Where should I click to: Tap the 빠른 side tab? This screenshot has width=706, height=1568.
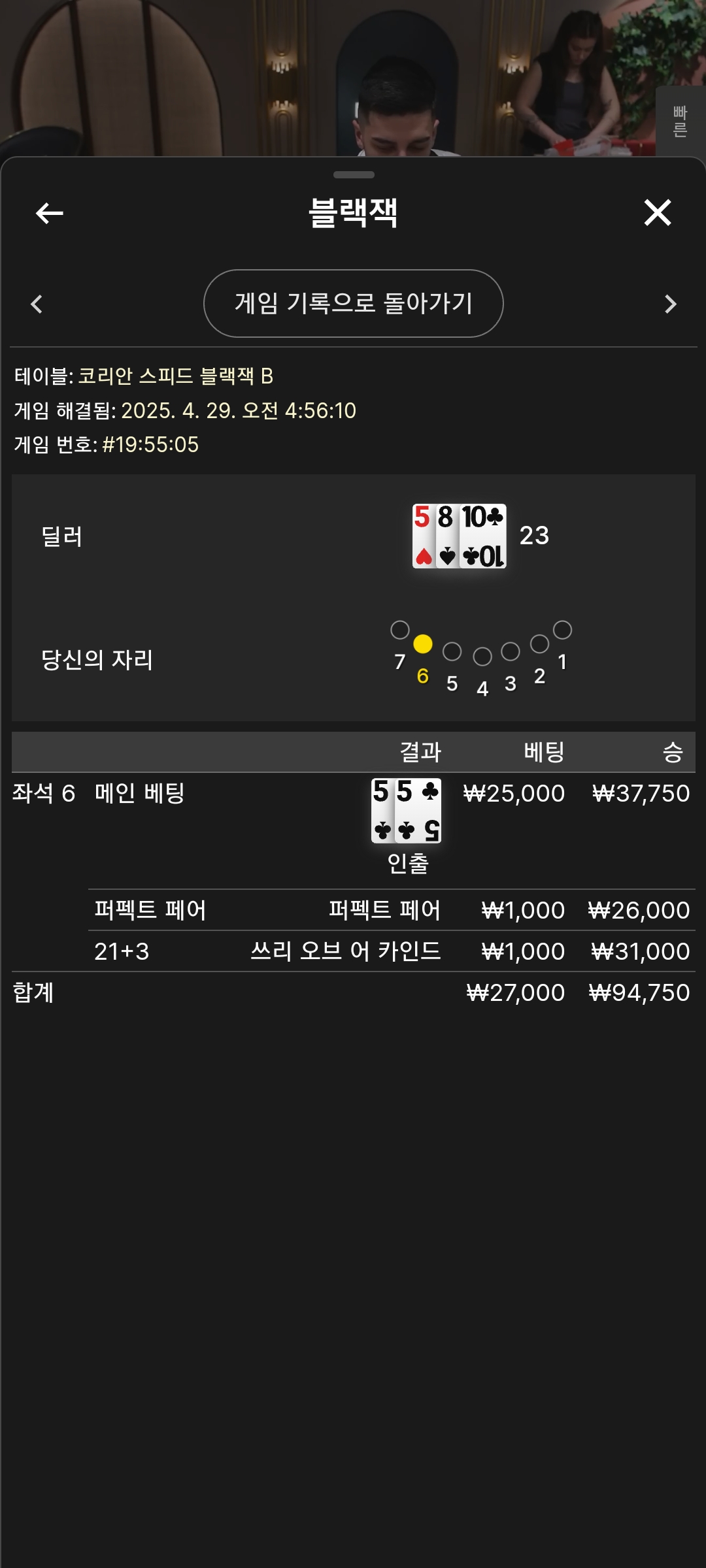[x=680, y=122]
